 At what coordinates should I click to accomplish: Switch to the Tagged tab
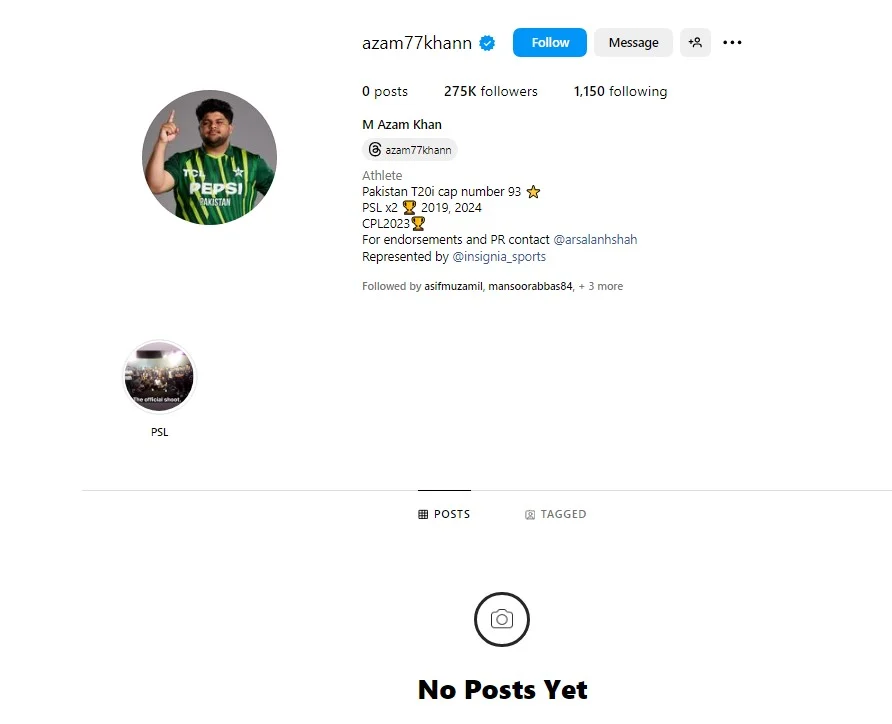556,514
